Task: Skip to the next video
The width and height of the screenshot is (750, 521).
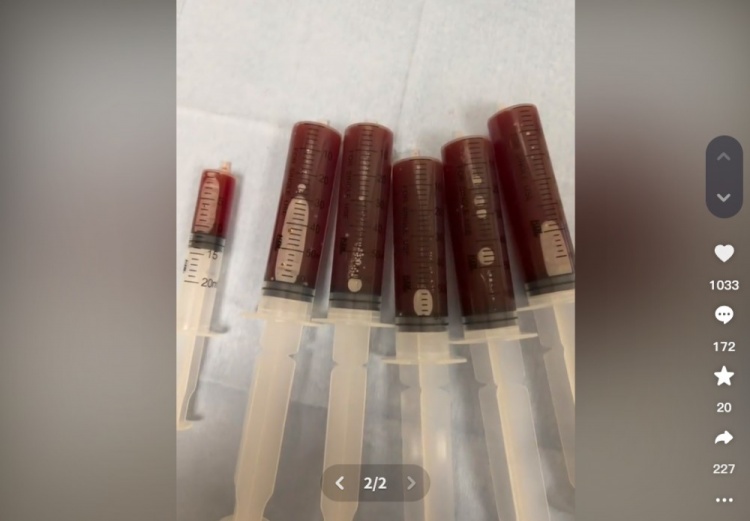Action: pyautogui.click(x=724, y=197)
